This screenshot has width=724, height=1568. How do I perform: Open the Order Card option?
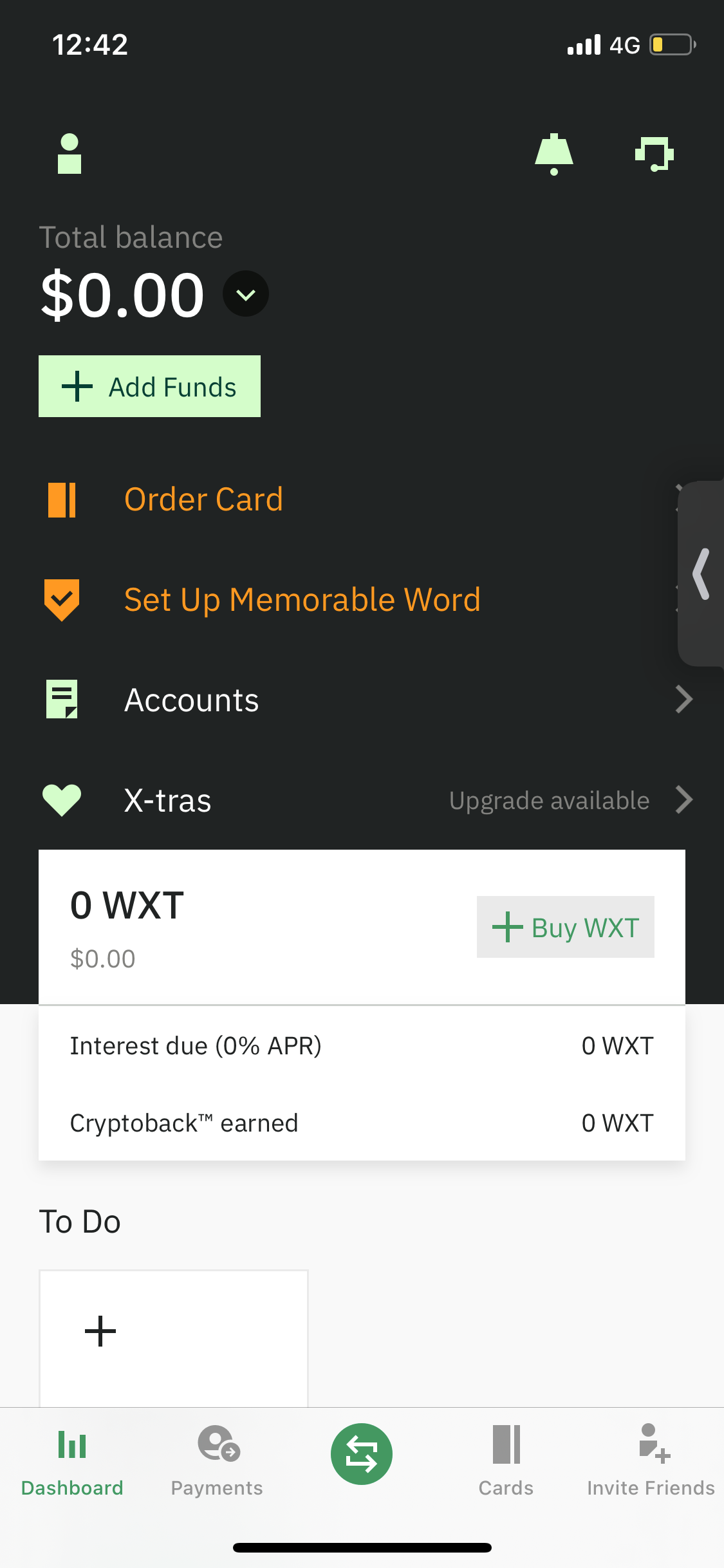pyautogui.click(x=203, y=499)
